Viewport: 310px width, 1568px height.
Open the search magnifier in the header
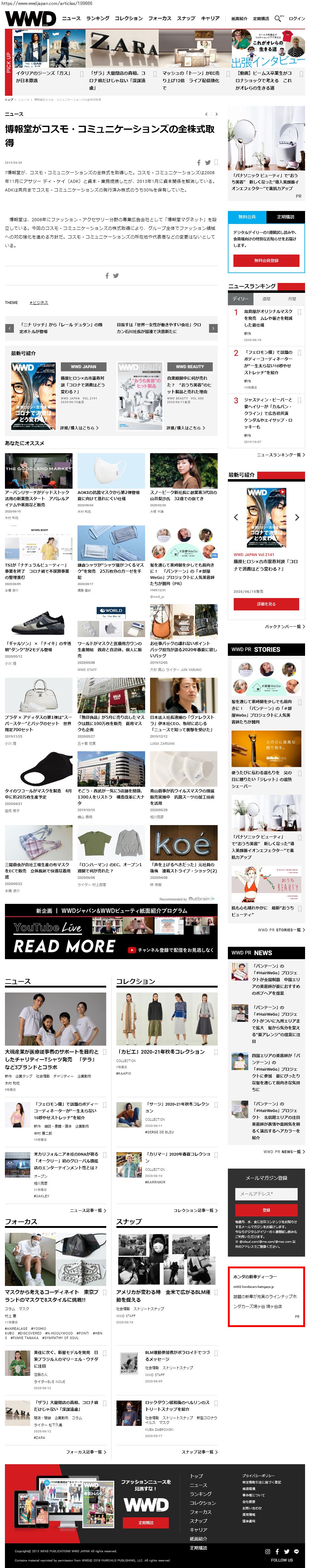pos(278,18)
